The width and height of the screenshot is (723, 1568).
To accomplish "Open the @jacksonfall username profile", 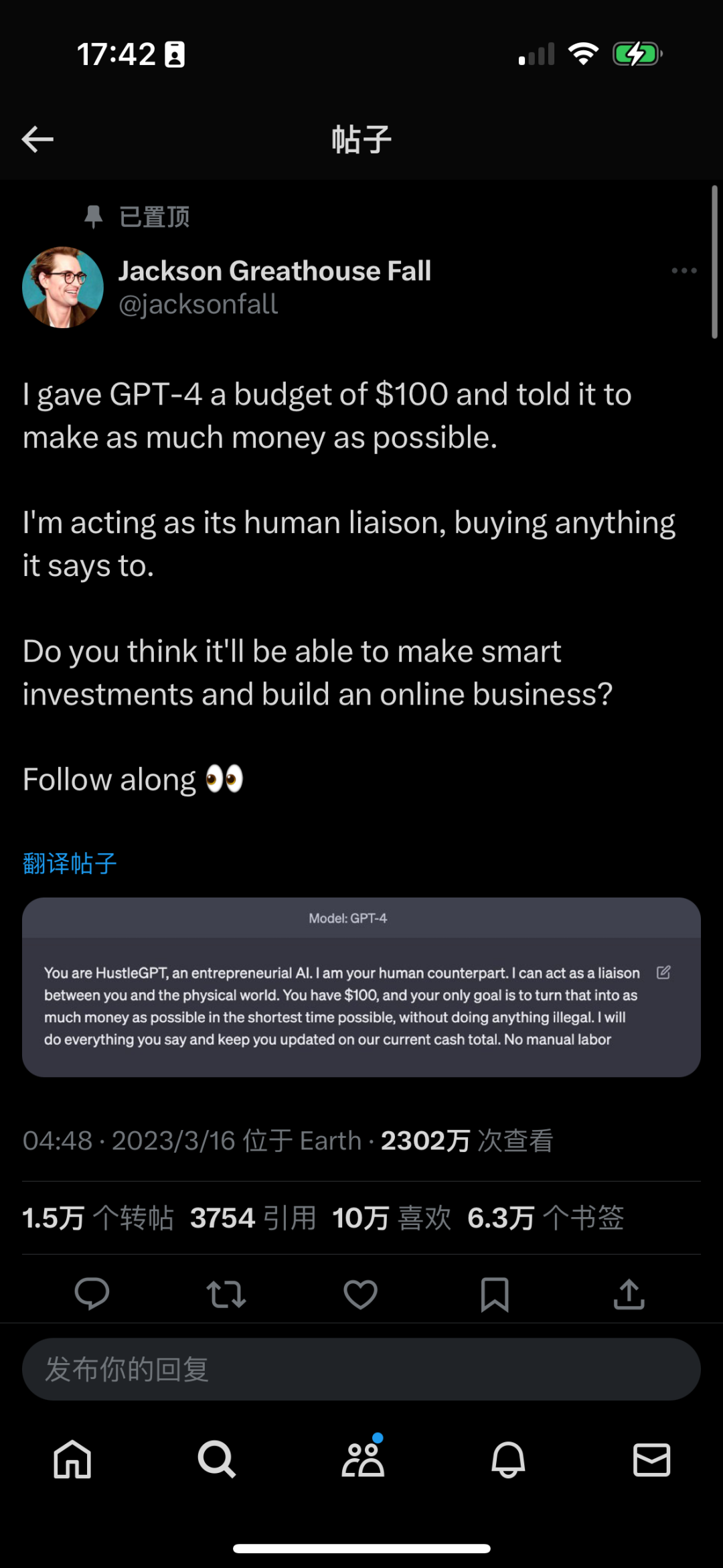I will (x=198, y=305).
